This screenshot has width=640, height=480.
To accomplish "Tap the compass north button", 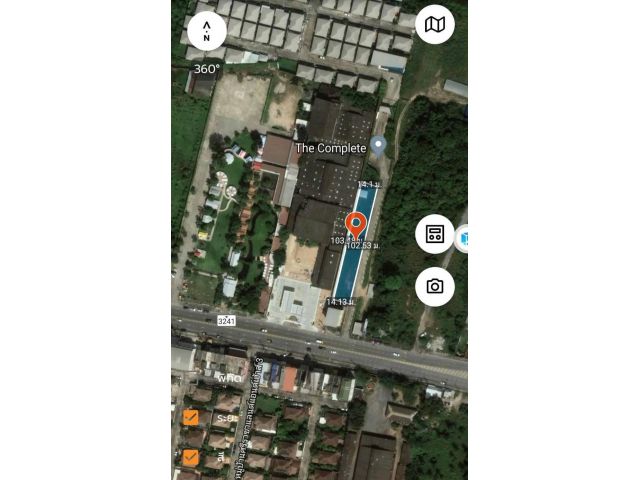I will (x=207, y=31).
